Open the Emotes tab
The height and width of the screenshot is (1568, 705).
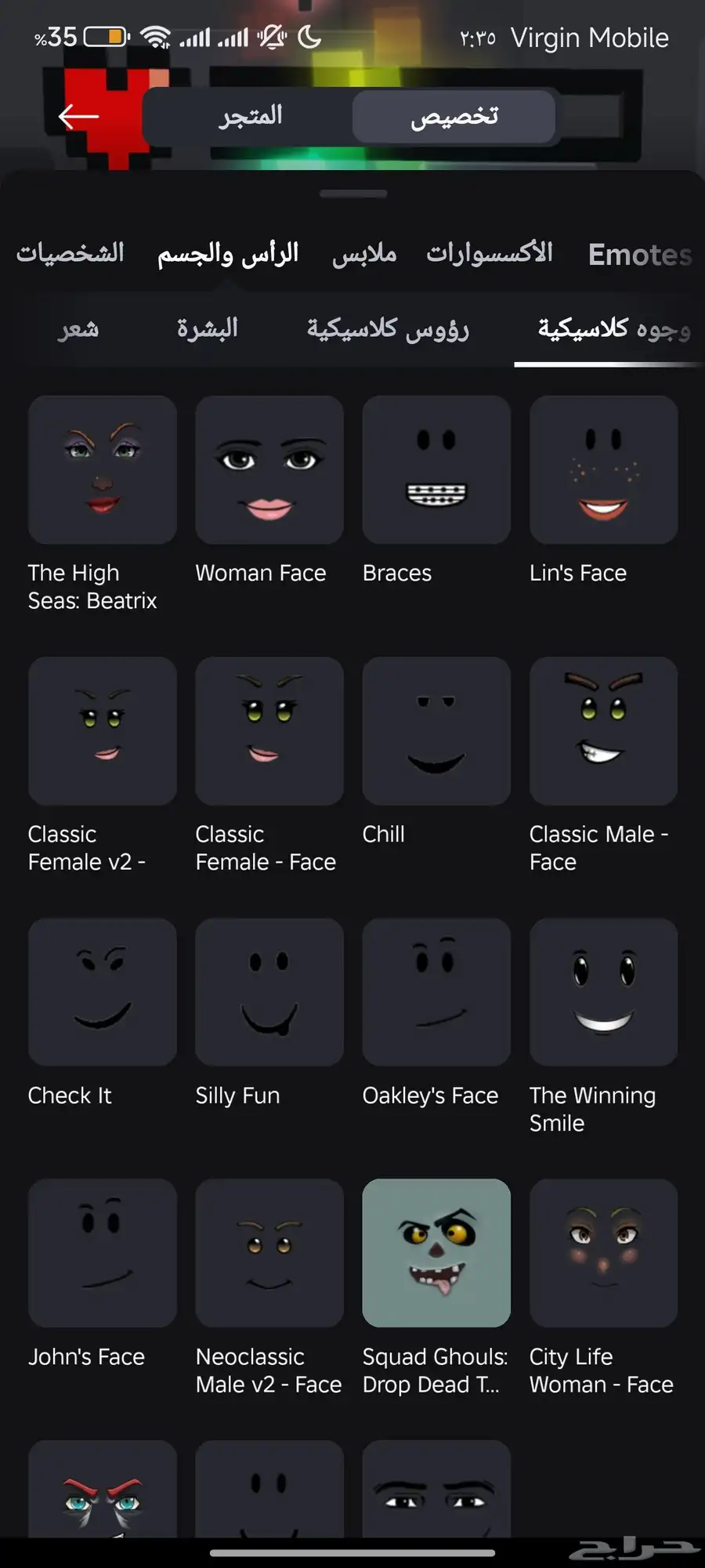(639, 255)
